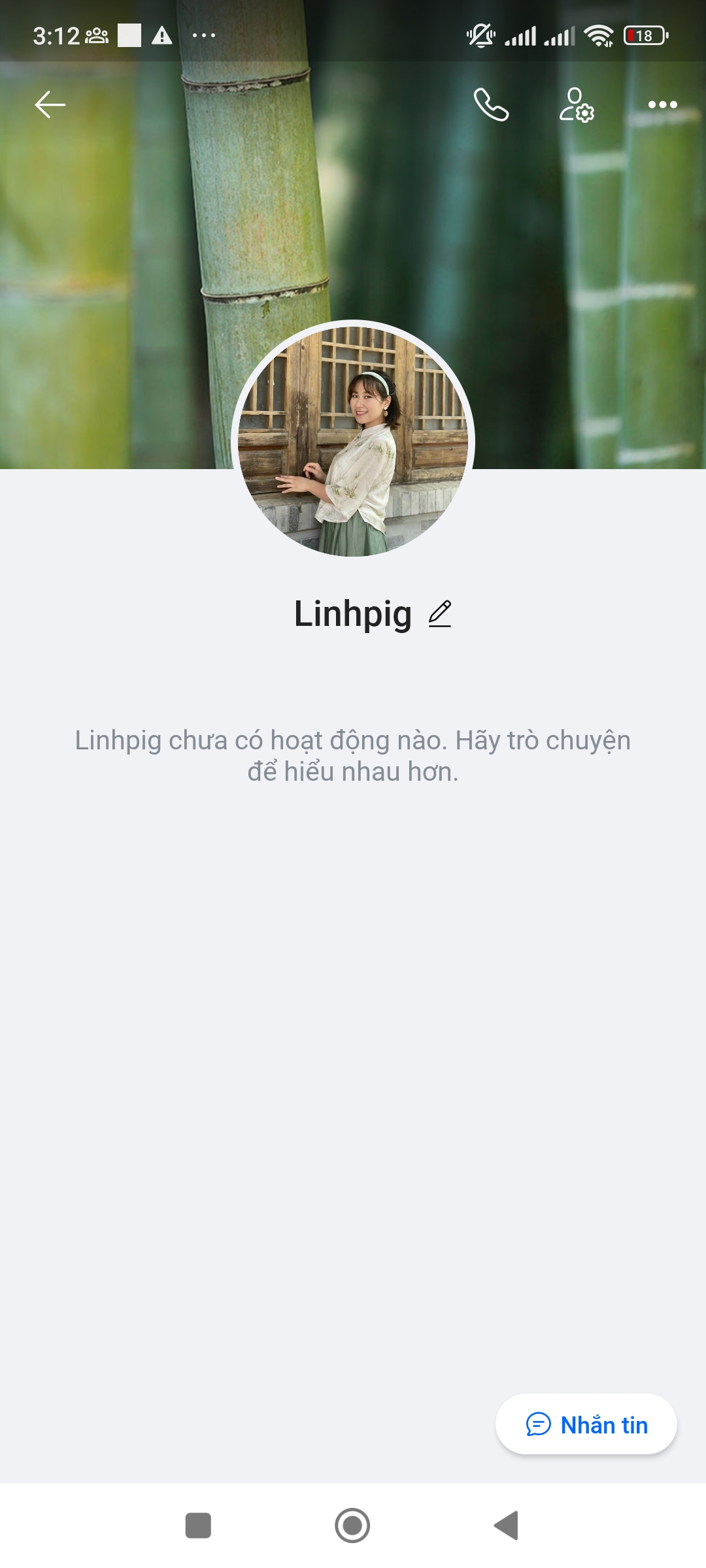Open friend management settings icon
The image size is (706, 1568).
tap(577, 105)
